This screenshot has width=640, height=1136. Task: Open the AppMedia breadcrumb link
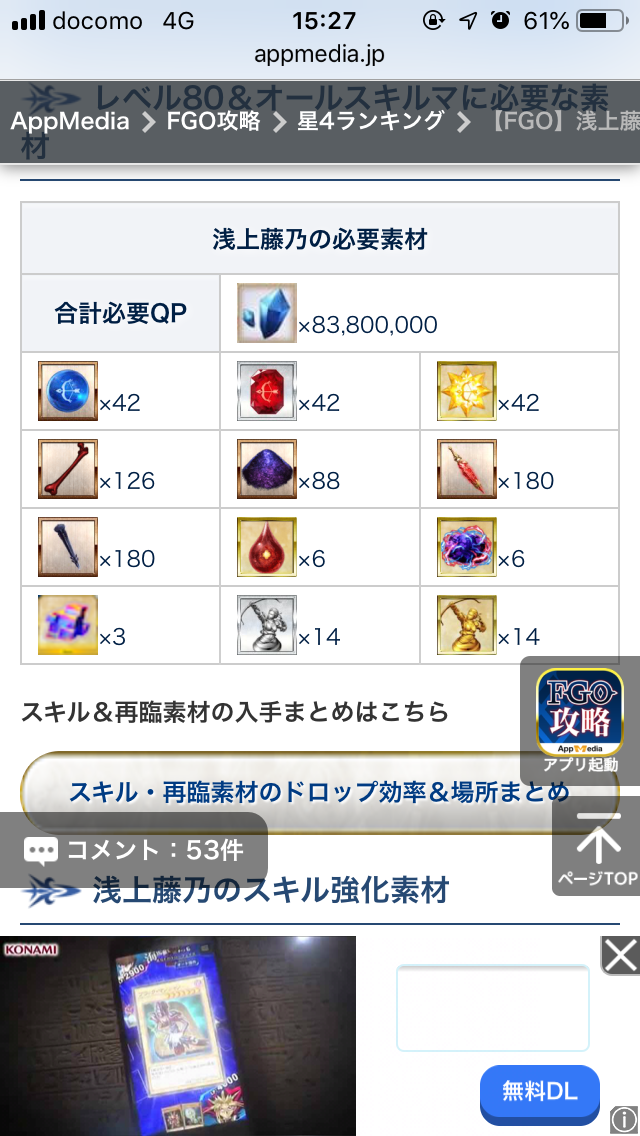coord(70,122)
